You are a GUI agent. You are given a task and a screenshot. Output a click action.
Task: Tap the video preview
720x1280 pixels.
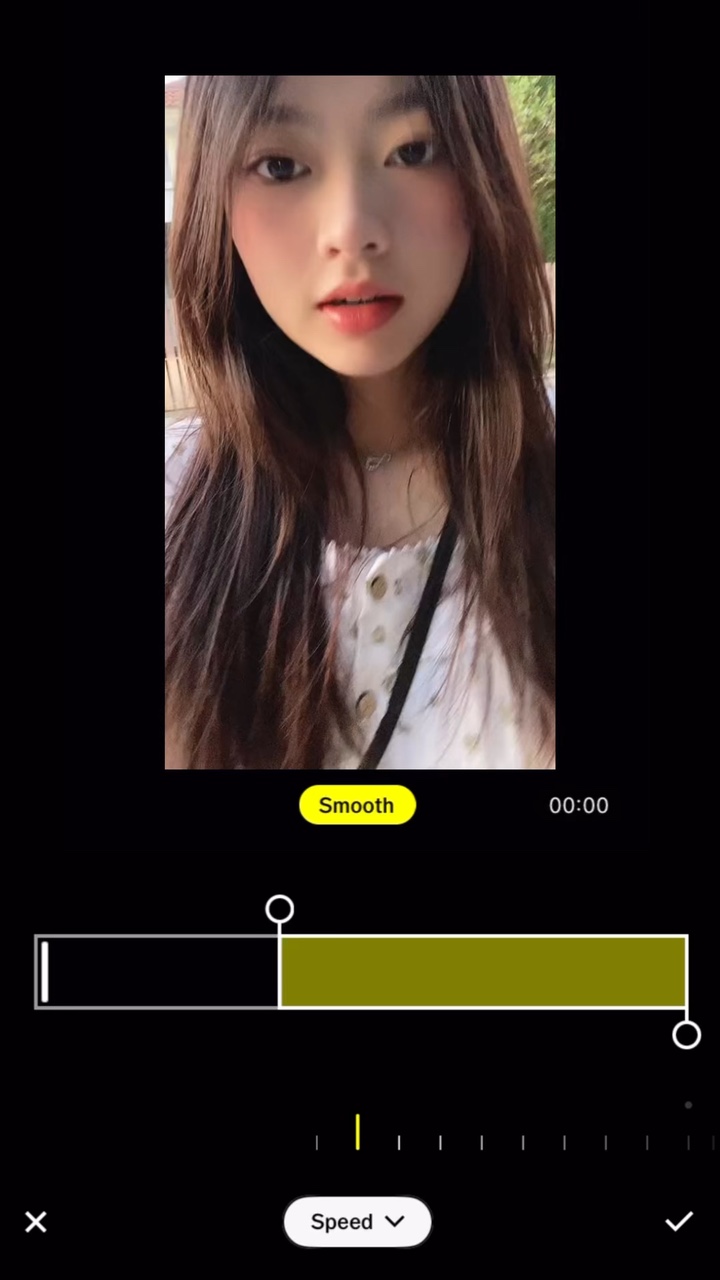pos(360,422)
